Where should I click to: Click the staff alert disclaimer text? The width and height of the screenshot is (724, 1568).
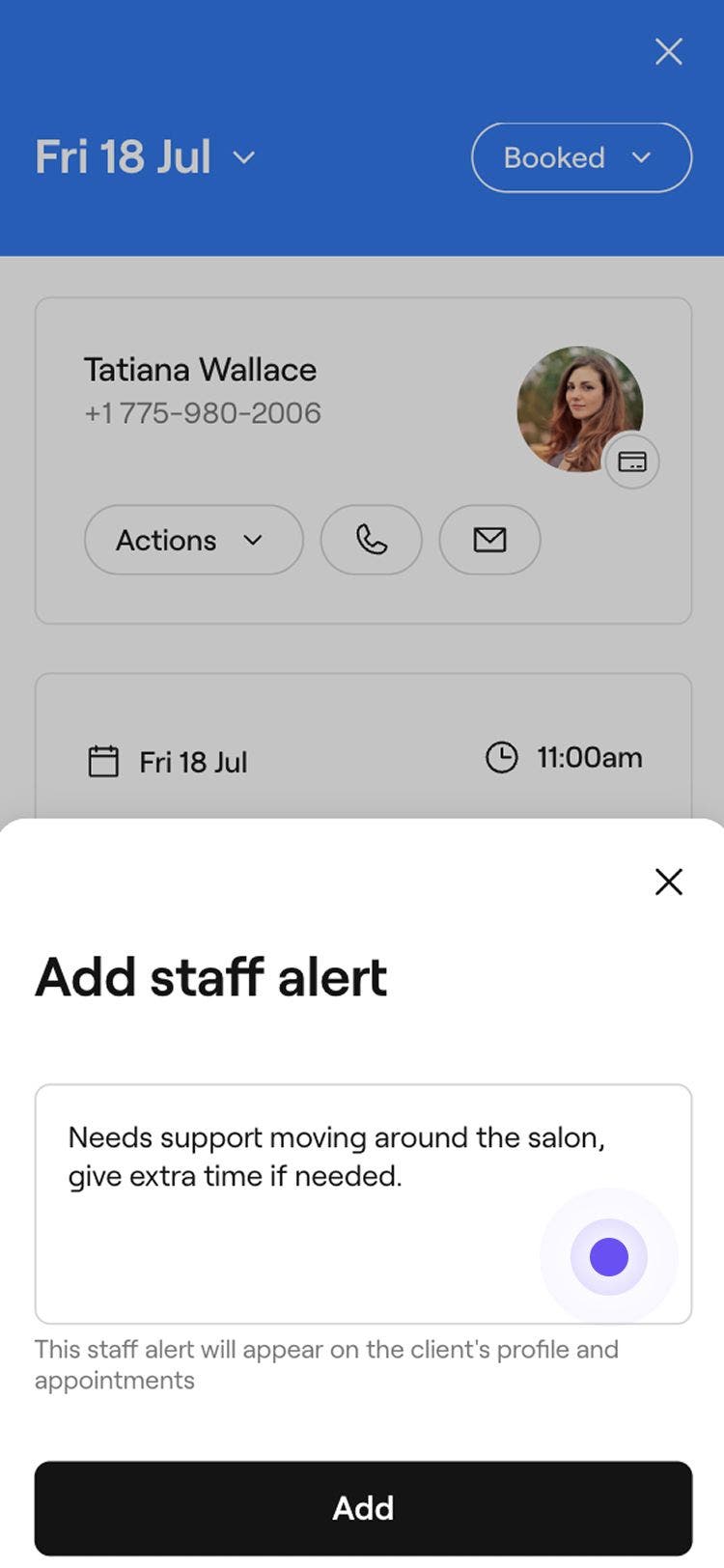[x=326, y=1364]
